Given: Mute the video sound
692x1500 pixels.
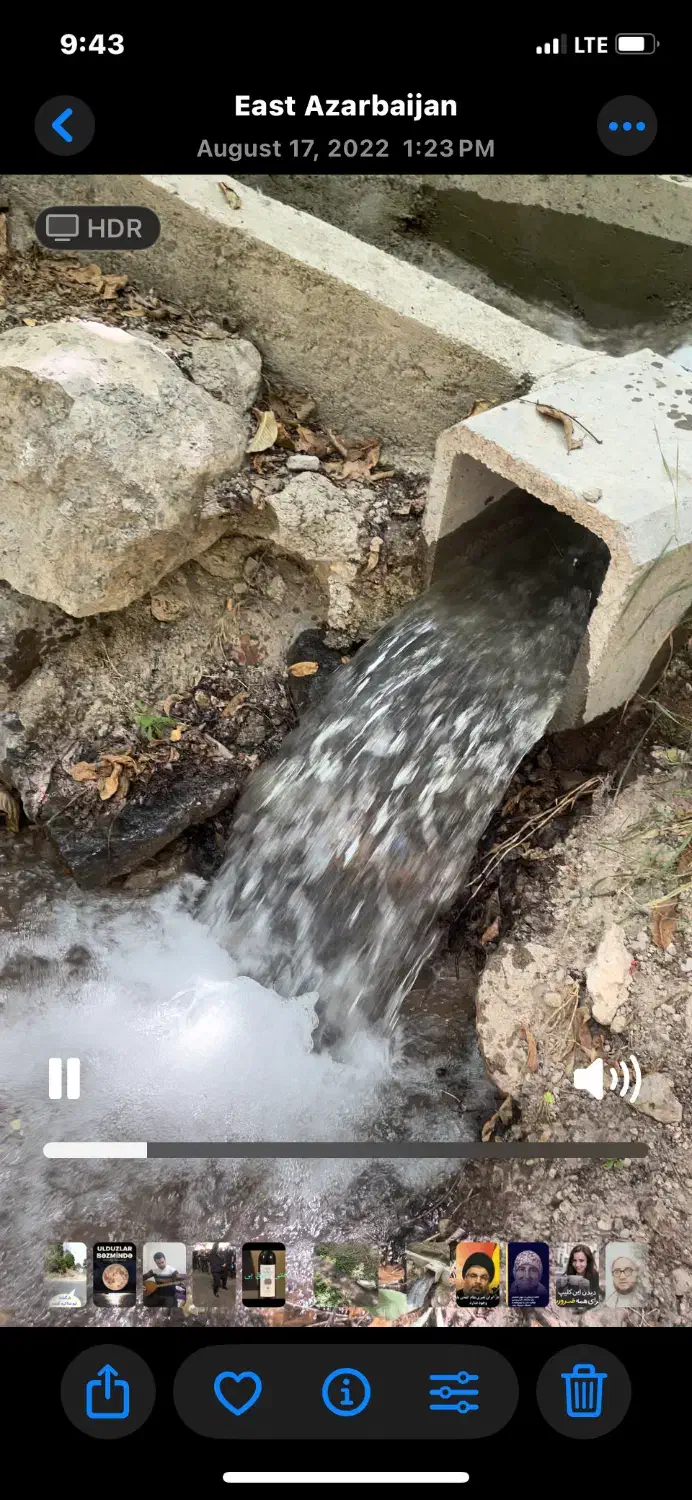Looking at the screenshot, I should point(607,1079).
